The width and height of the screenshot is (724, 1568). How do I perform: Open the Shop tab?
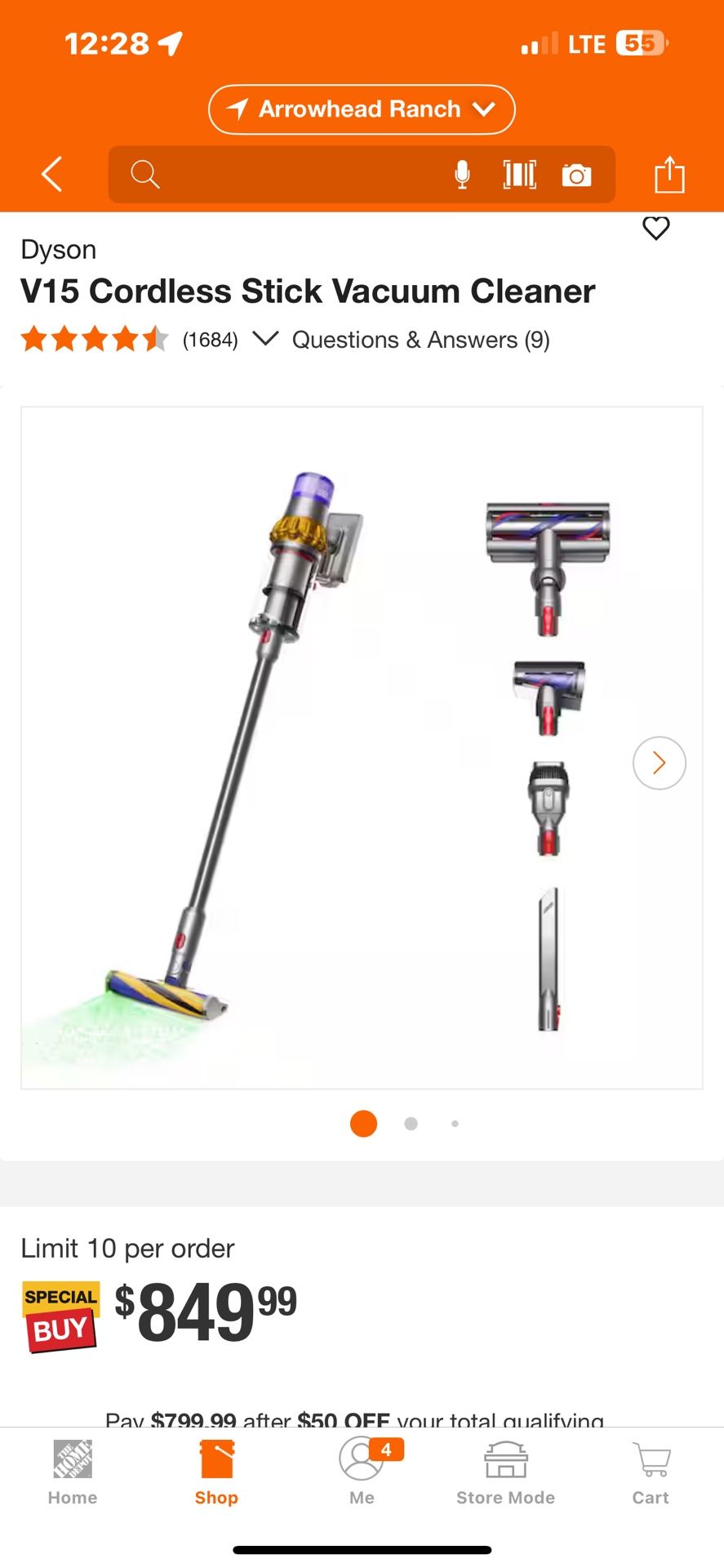coord(216,1472)
